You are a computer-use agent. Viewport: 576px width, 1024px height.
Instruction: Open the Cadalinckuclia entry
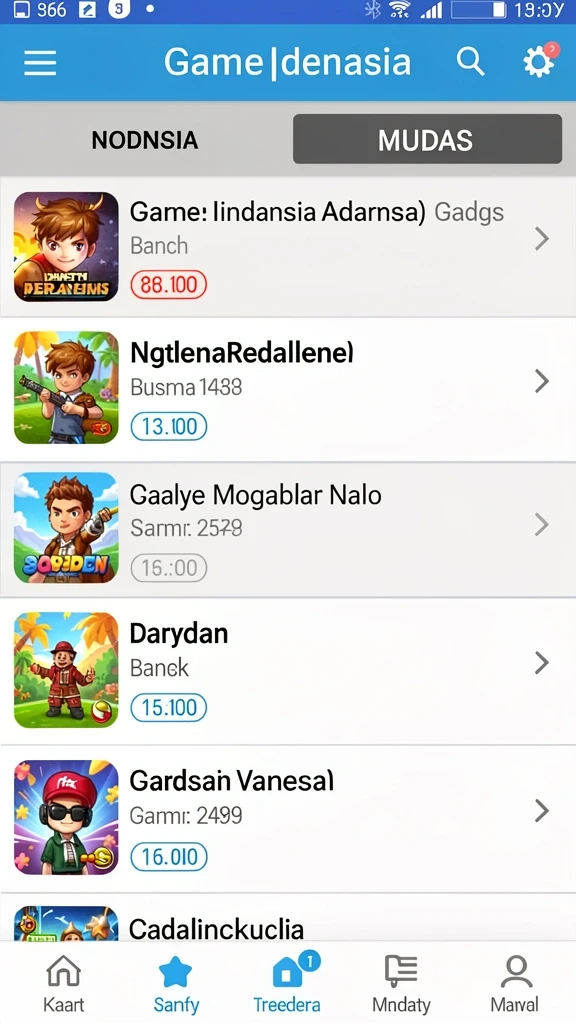pos(288,918)
